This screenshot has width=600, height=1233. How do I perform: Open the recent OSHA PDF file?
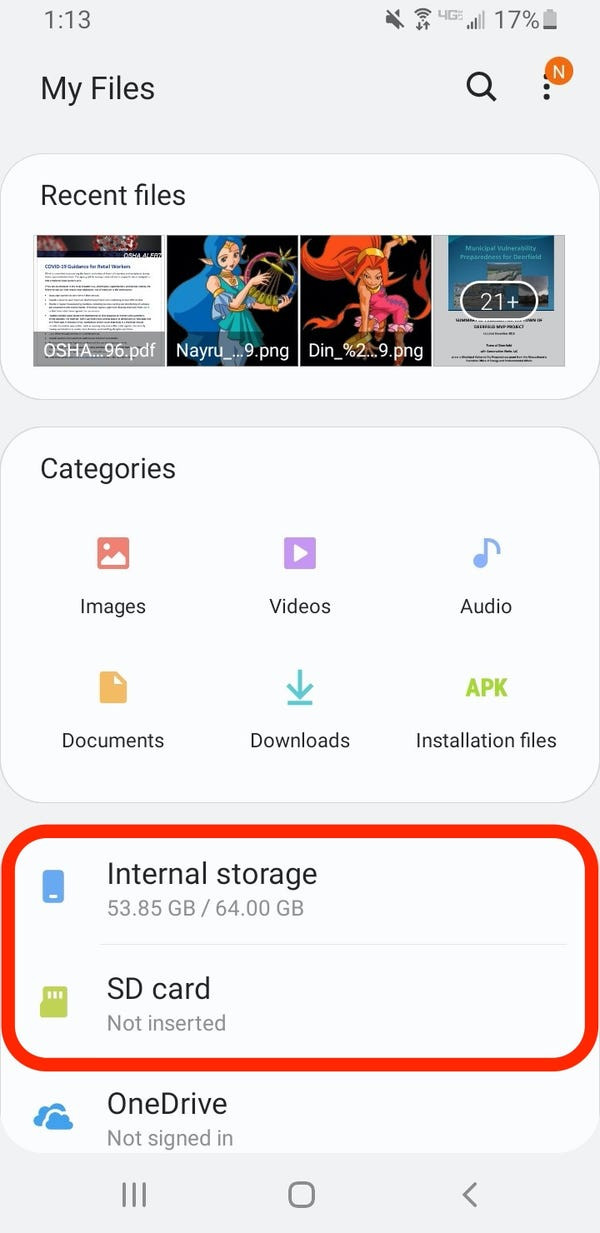99,300
